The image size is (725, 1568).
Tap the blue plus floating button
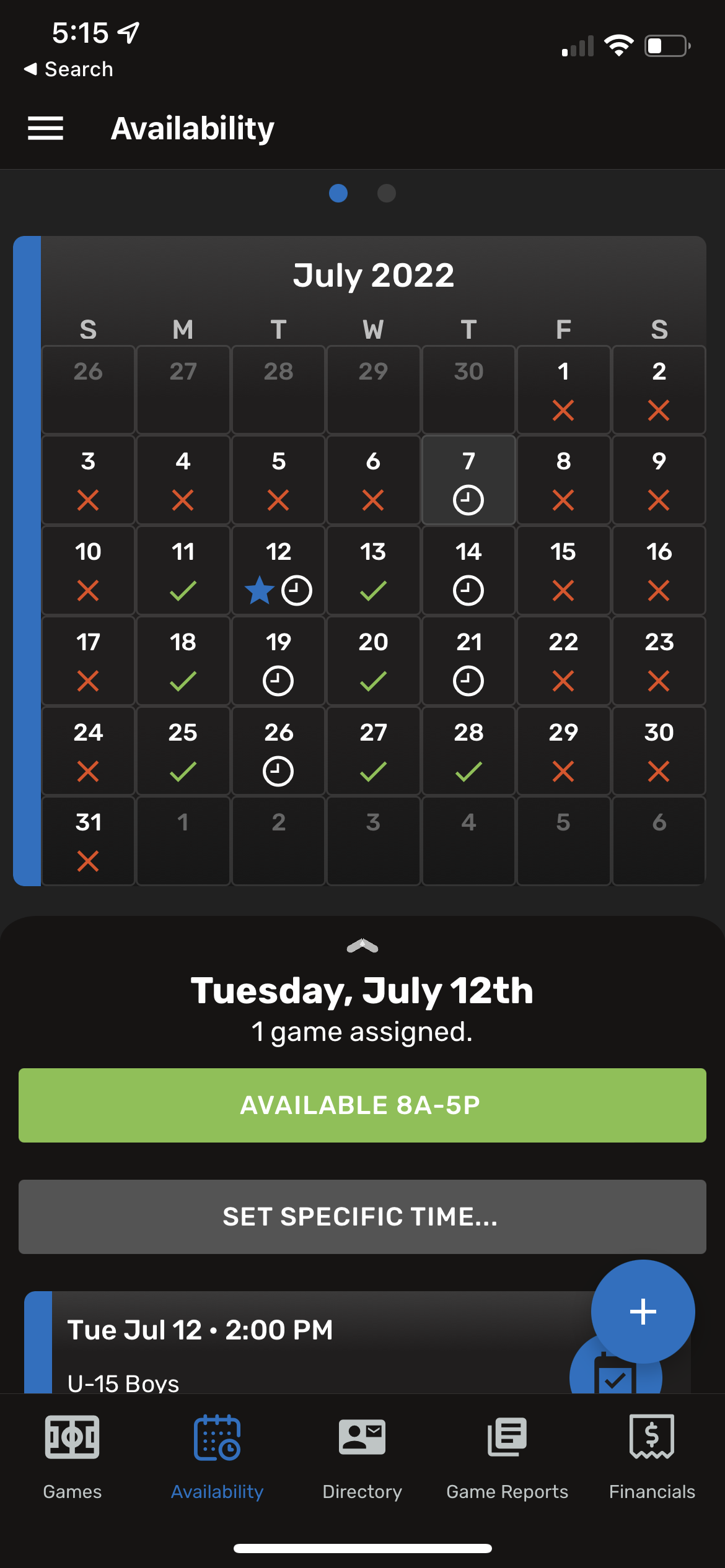[x=643, y=1312]
